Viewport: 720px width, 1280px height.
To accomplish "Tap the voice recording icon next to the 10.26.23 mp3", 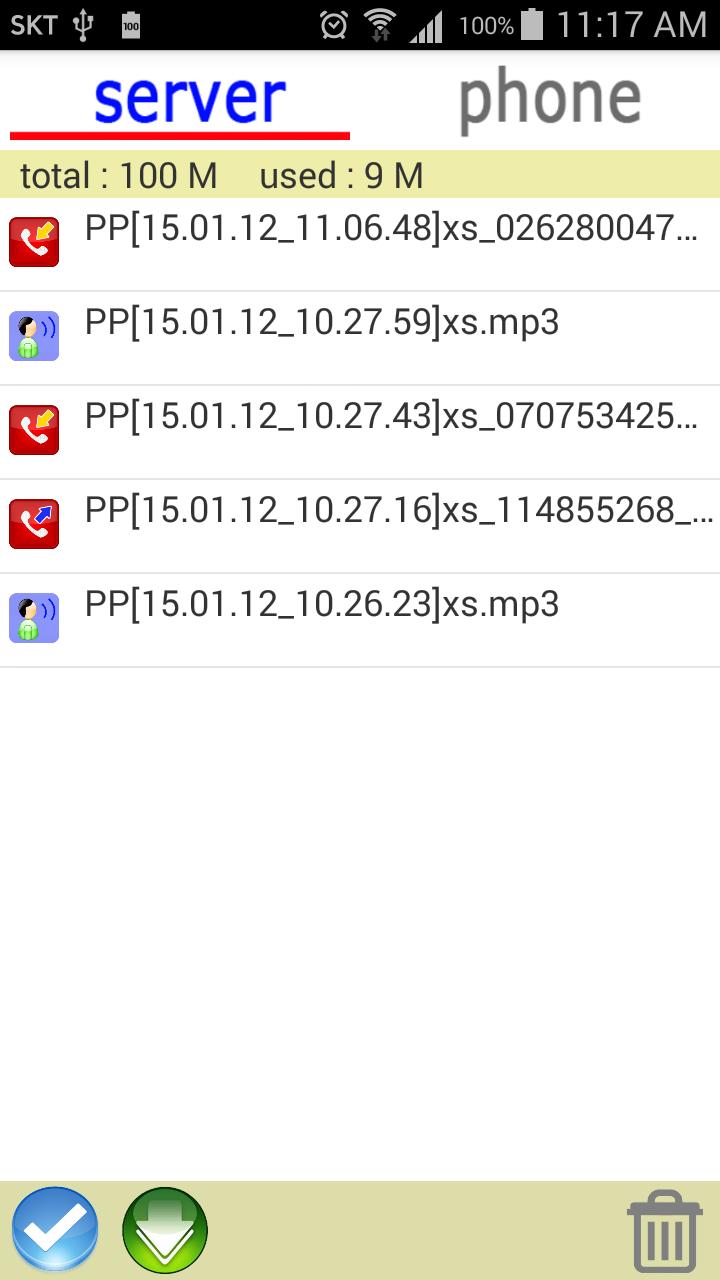I will (x=33, y=617).
